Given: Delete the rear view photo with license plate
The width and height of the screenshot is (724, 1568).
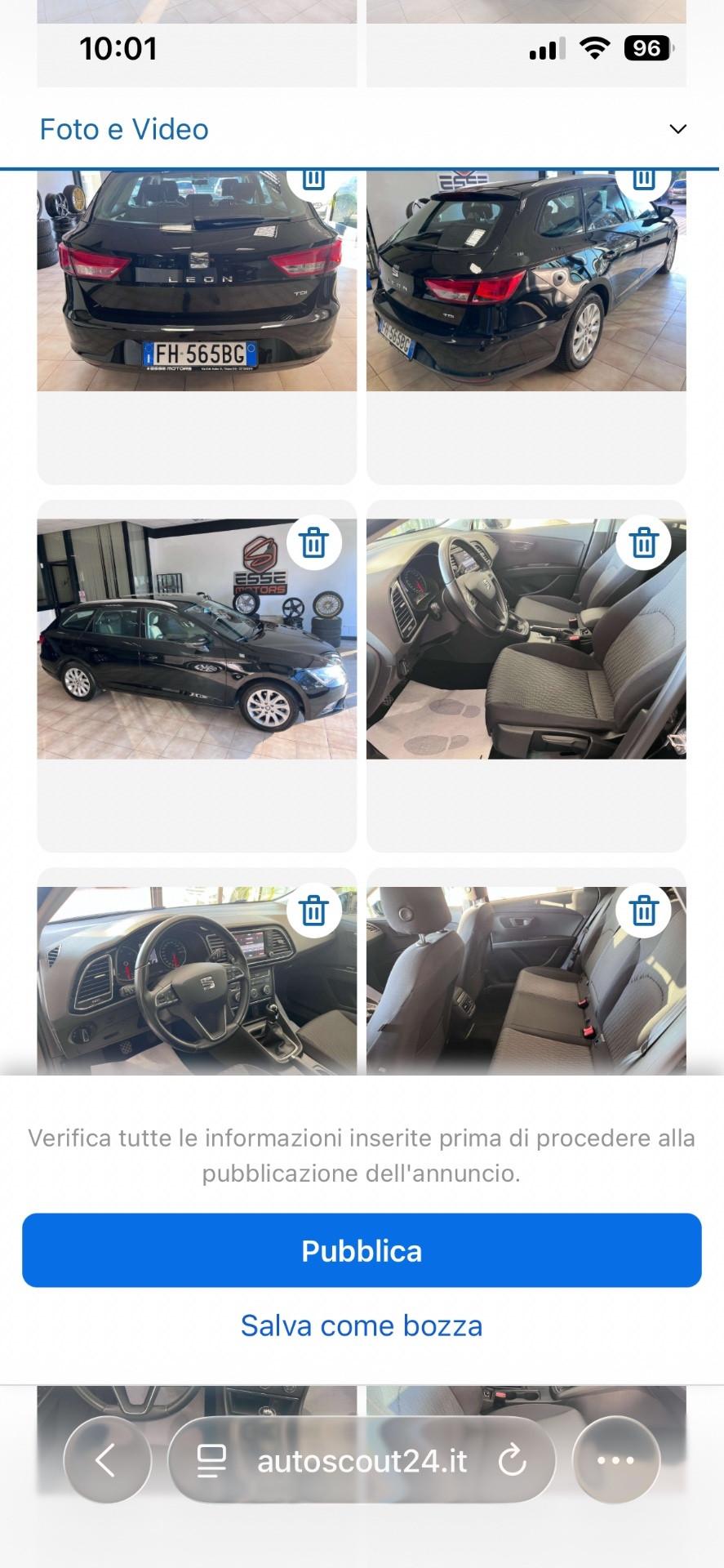Looking at the screenshot, I should coord(314,176).
